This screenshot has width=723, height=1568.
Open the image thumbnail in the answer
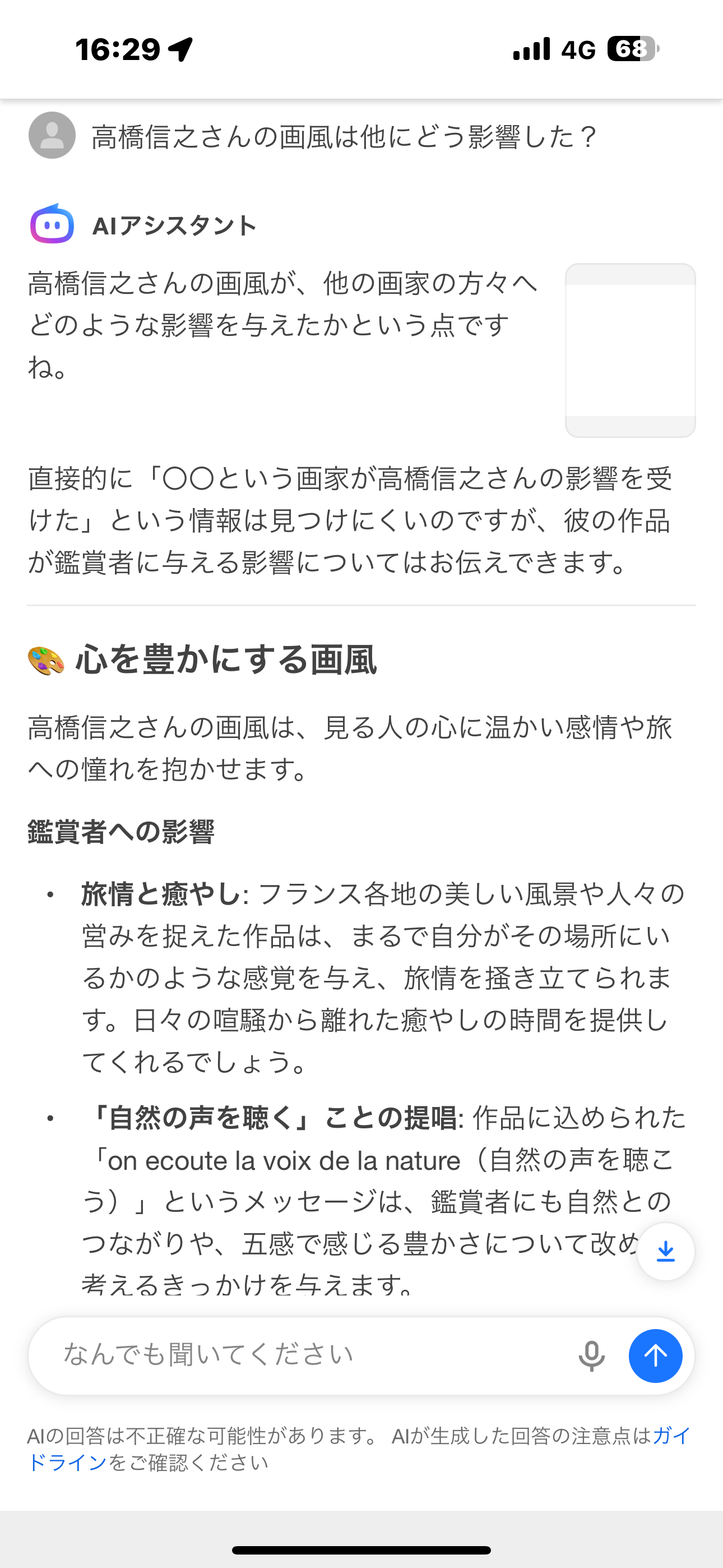point(630,350)
